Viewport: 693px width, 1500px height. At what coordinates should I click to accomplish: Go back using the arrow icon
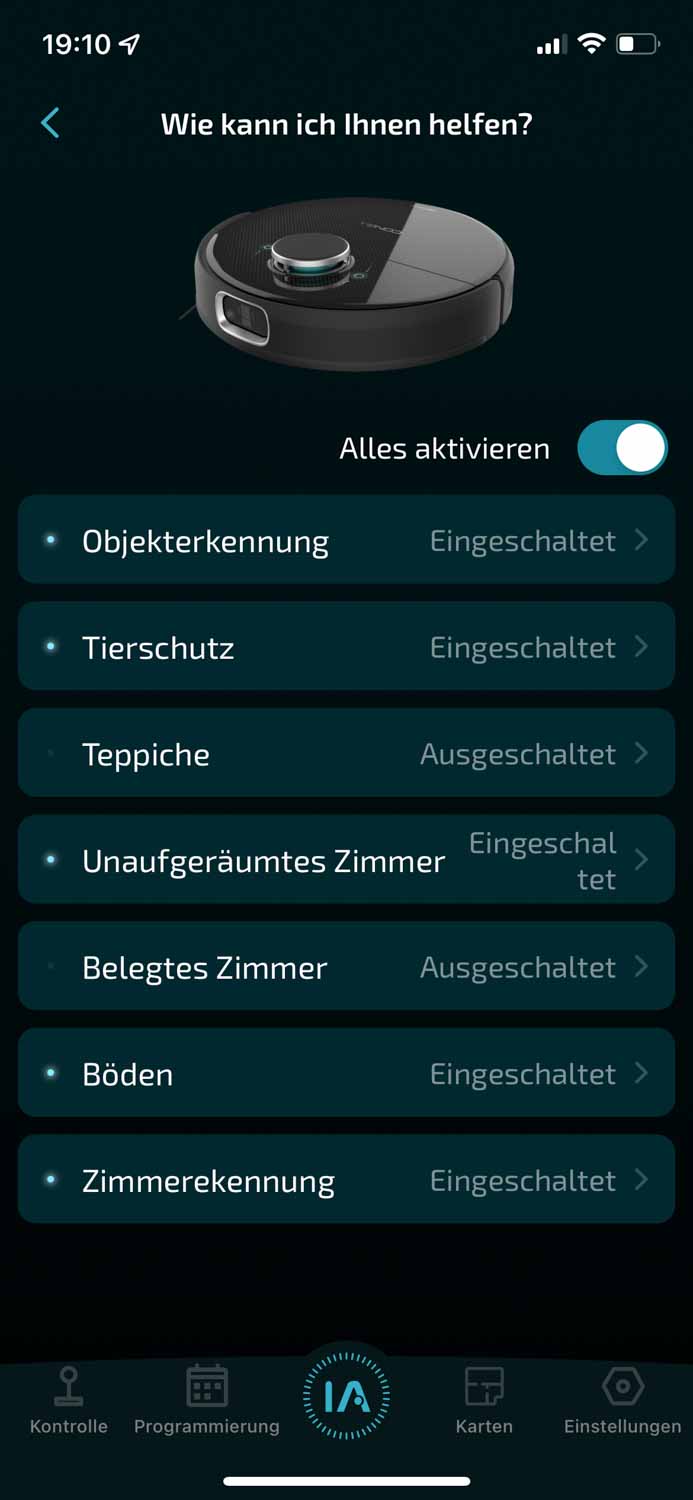50,123
